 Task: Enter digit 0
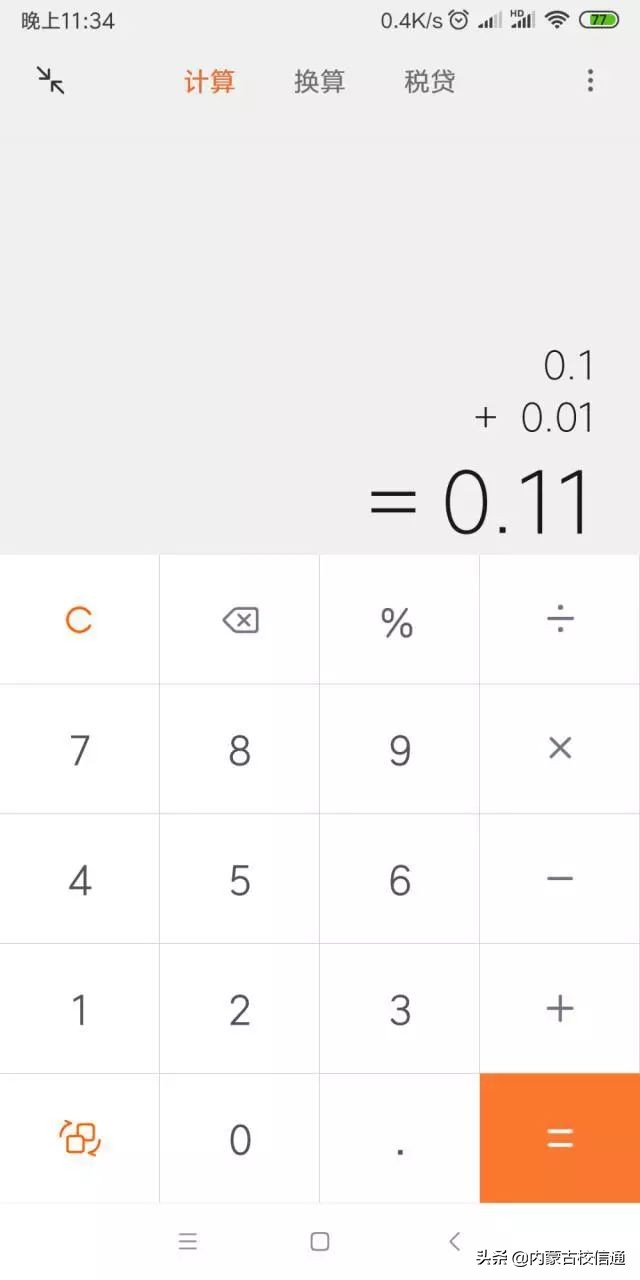click(240, 1139)
